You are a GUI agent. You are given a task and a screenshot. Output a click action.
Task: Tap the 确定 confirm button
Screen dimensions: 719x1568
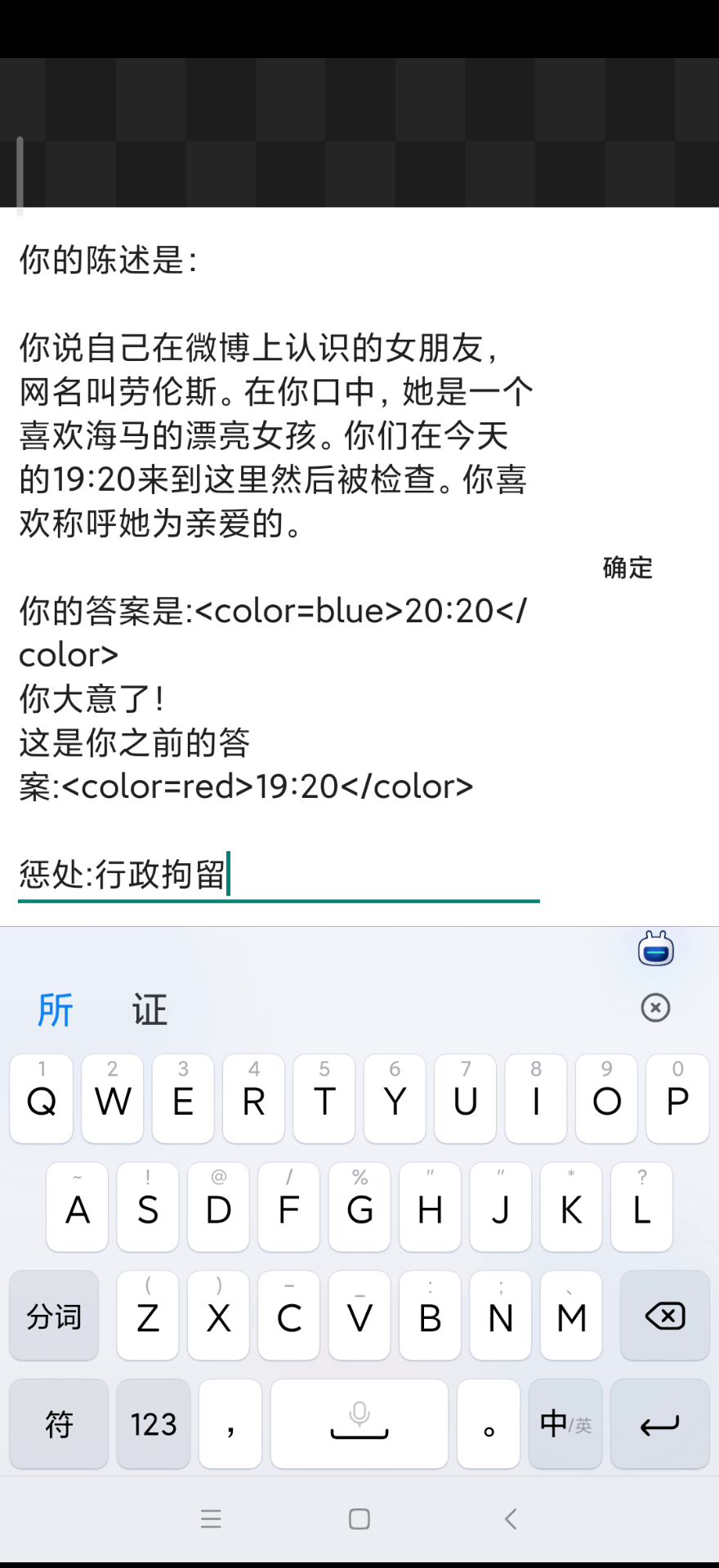[x=627, y=568]
